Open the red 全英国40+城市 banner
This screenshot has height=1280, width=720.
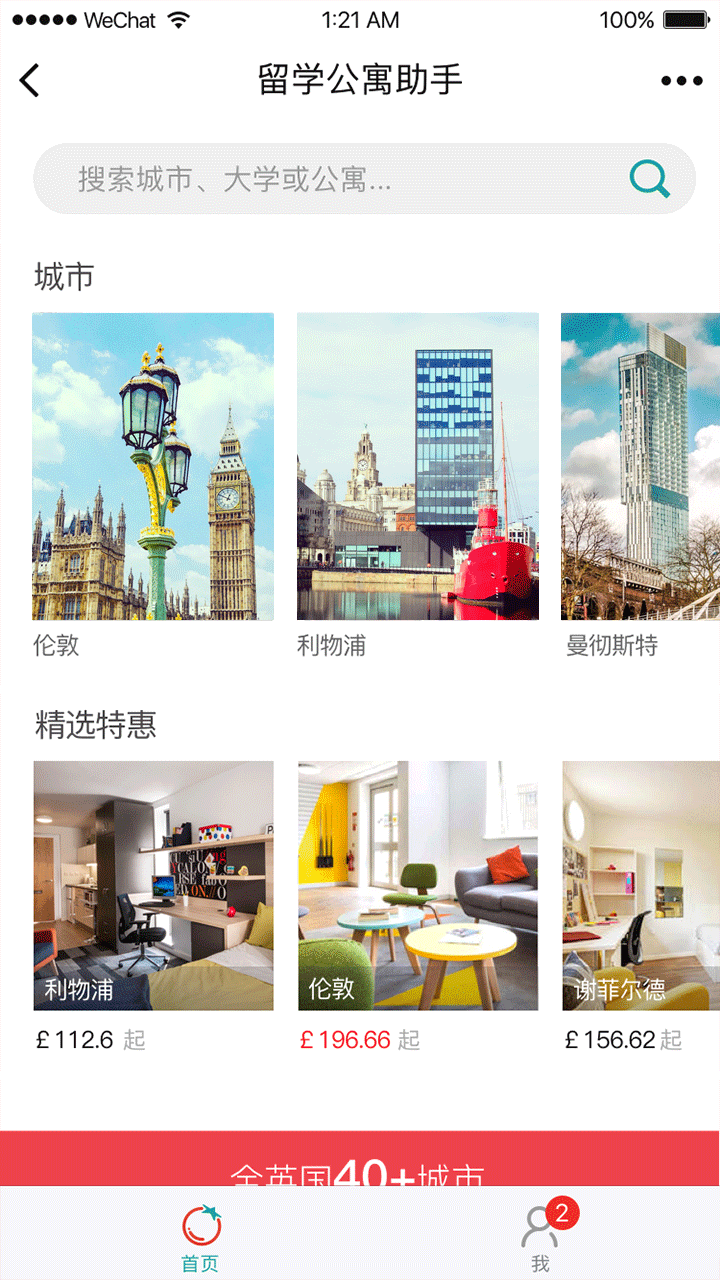point(360,1160)
